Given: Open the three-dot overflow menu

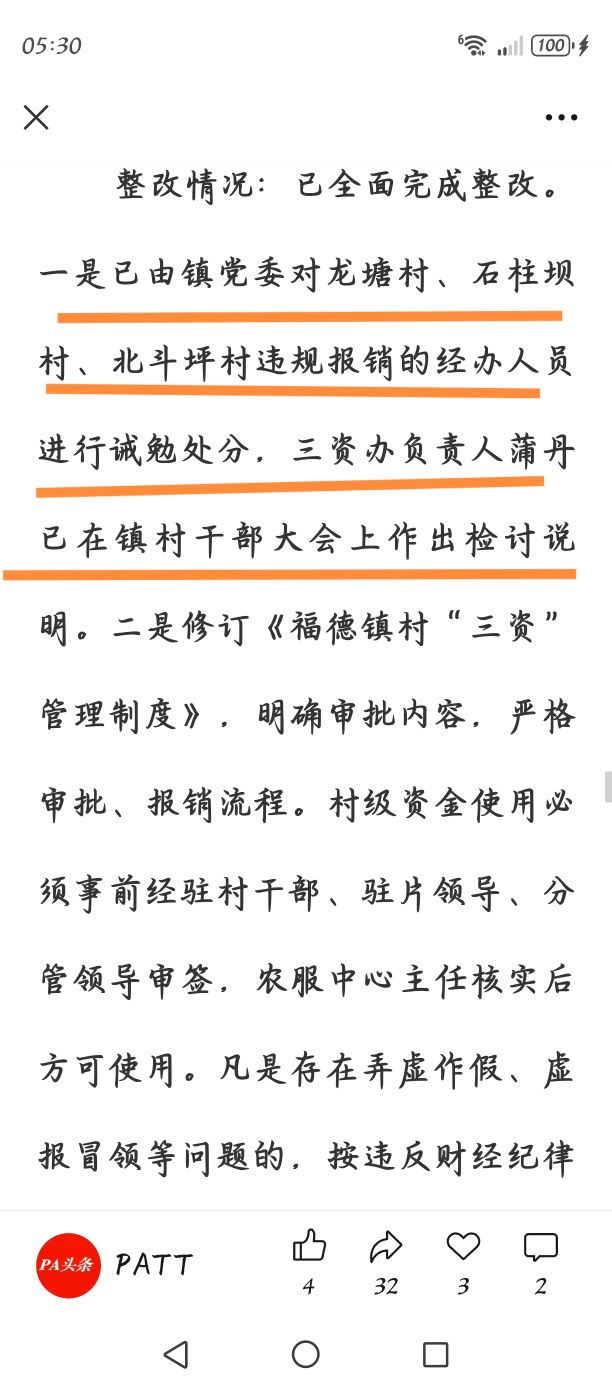Looking at the screenshot, I should [561, 118].
